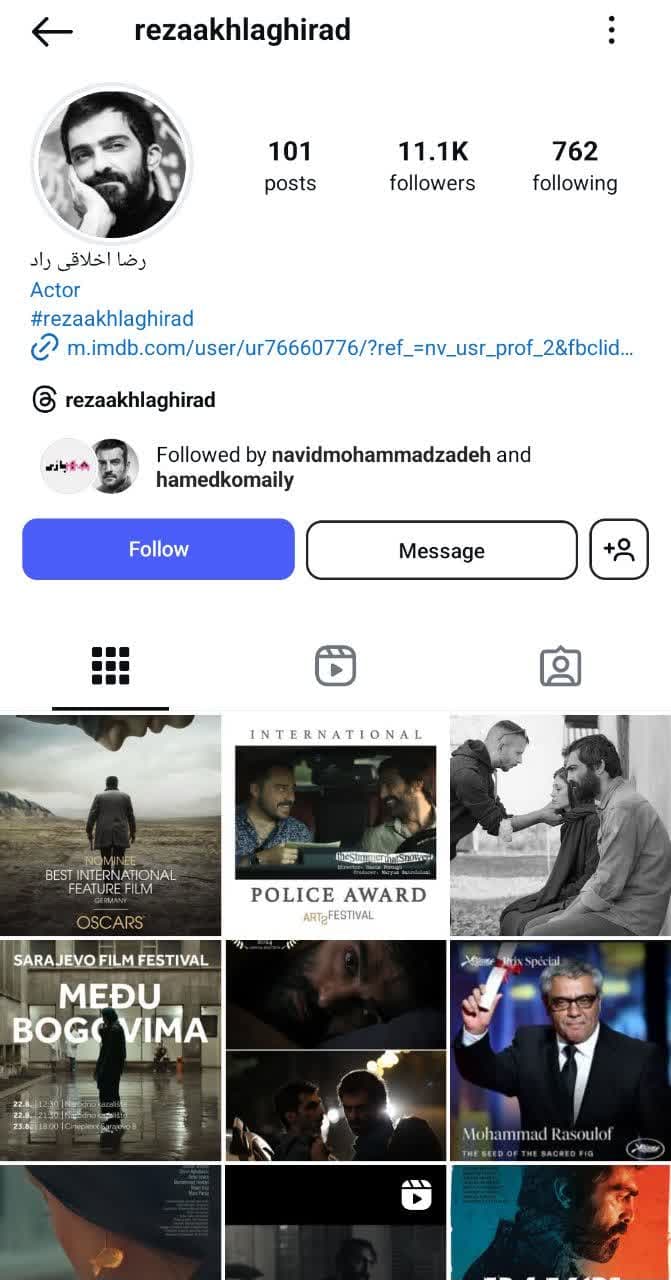Go back using the arrow icon

(x=52, y=31)
